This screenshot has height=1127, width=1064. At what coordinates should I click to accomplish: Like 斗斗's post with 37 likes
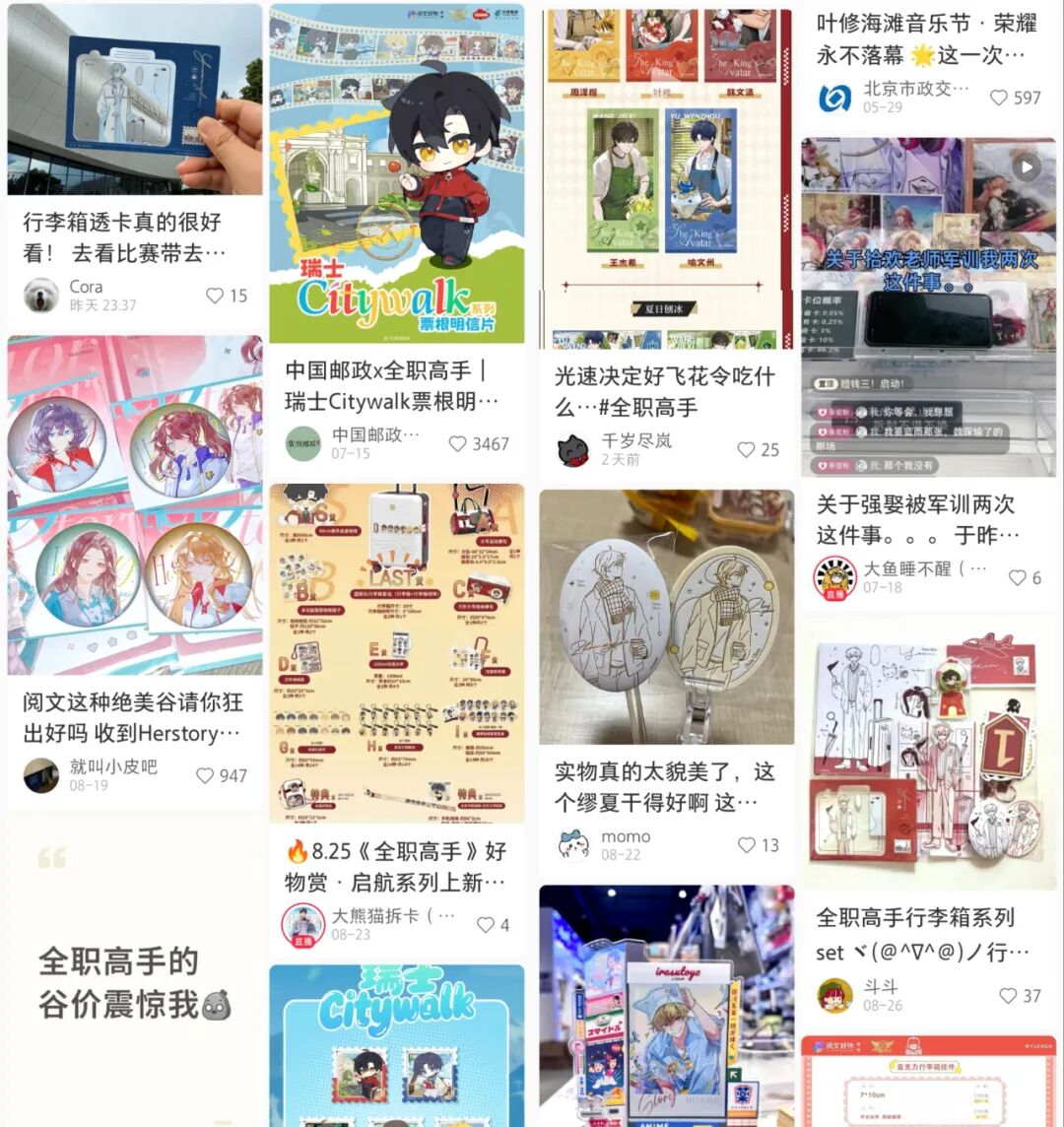(x=1008, y=996)
